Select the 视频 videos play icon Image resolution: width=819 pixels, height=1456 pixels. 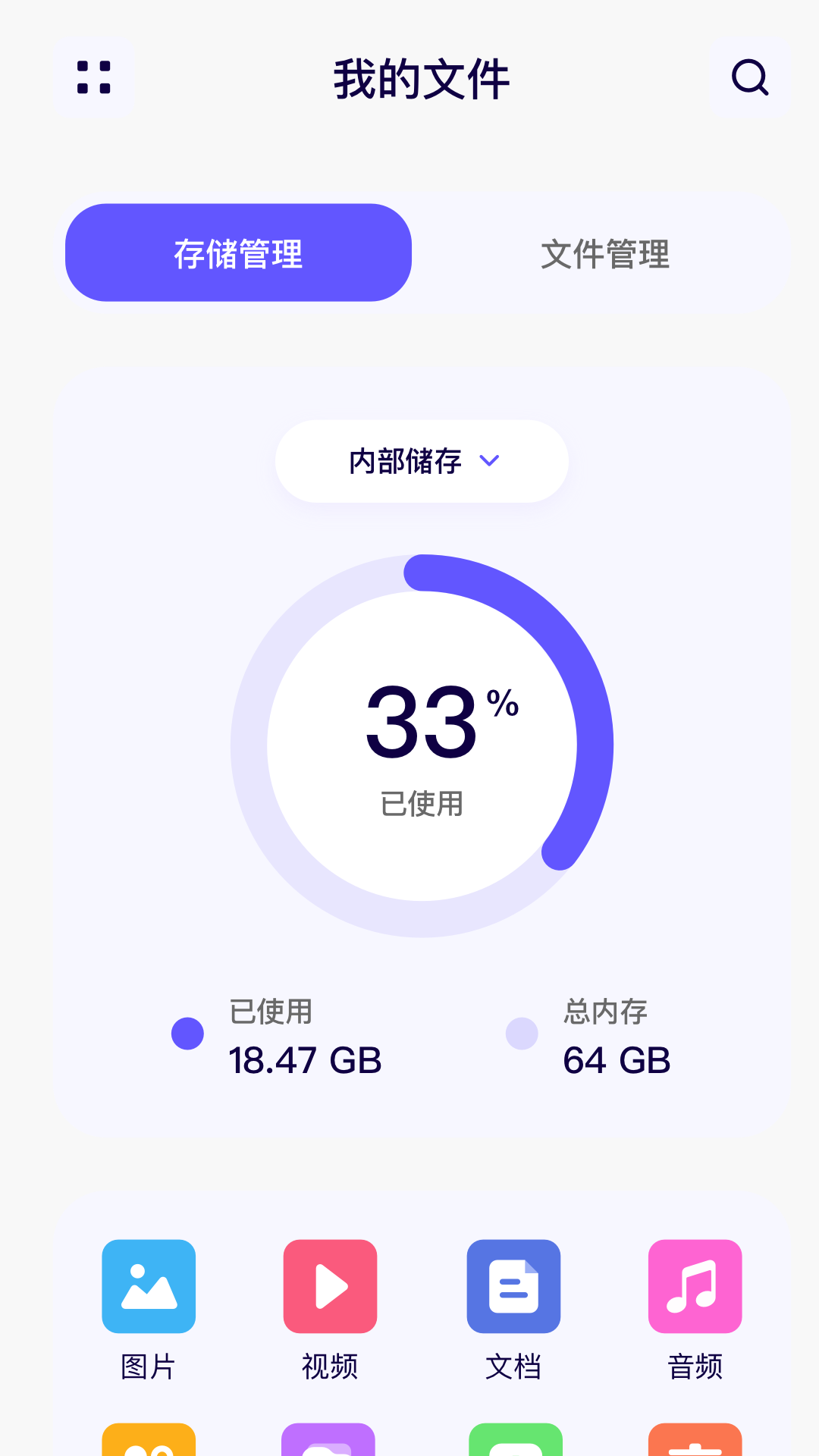pos(331,1287)
